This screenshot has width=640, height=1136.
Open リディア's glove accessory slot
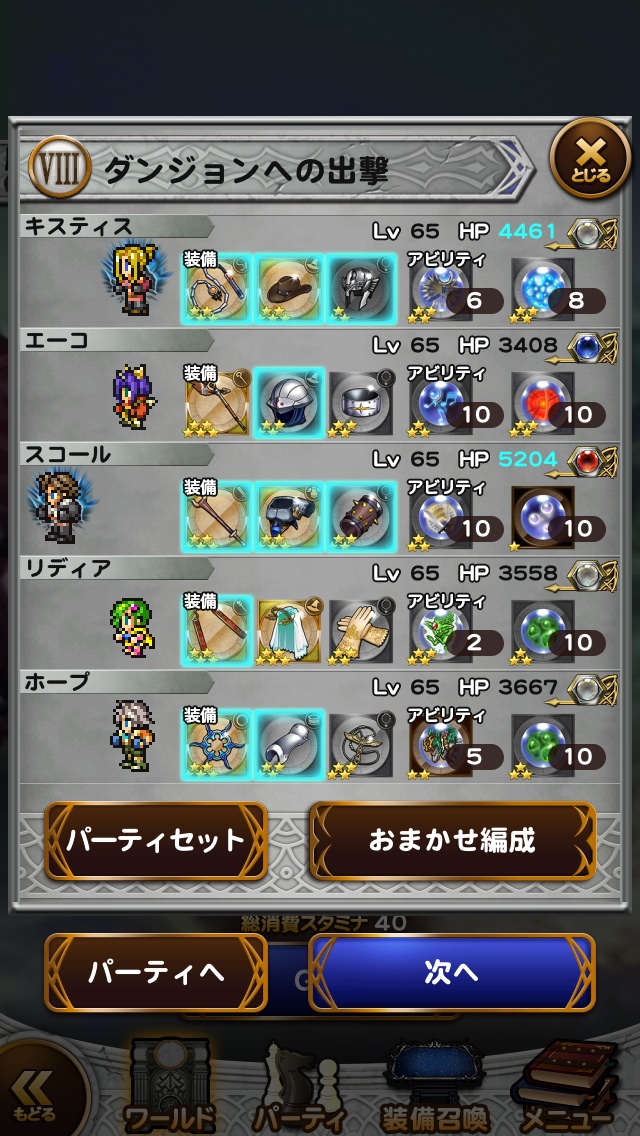tap(360, 630)
